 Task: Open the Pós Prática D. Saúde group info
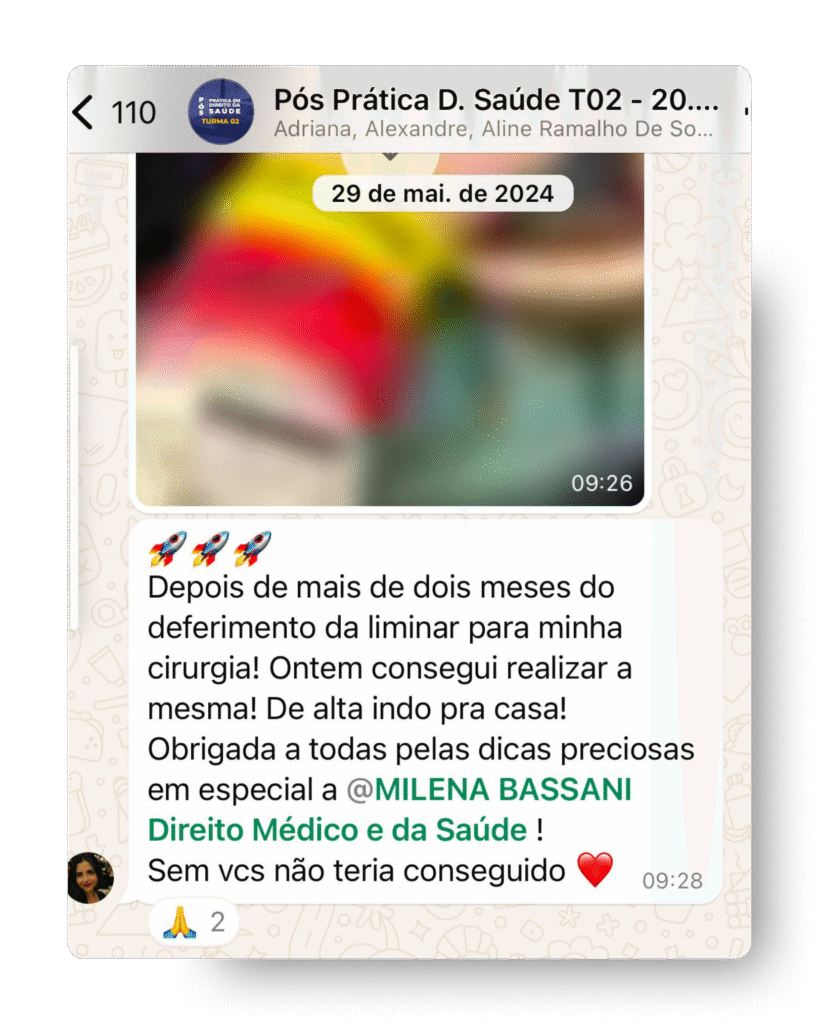click(x=495, y=111)
